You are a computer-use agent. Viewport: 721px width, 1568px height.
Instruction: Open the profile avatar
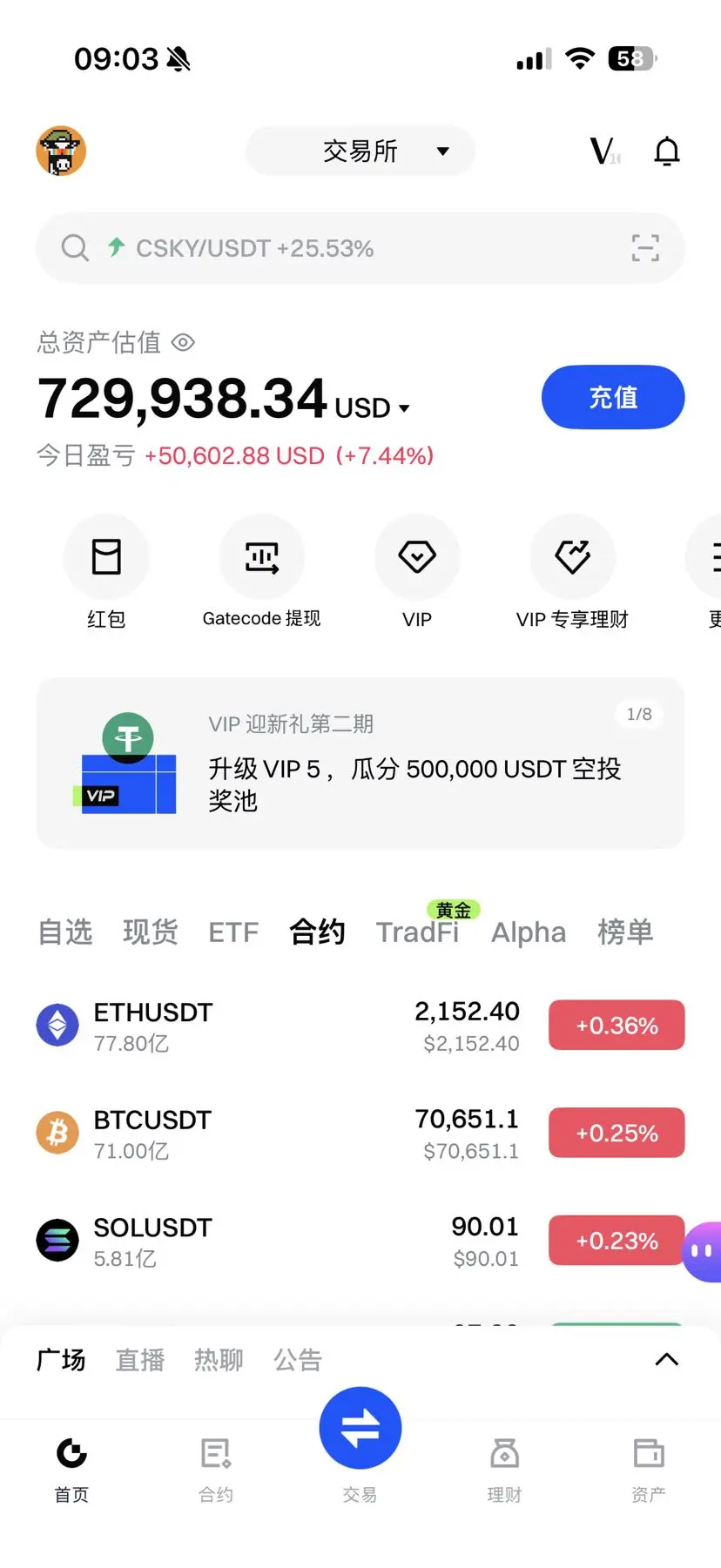click(x=61, y=151)
